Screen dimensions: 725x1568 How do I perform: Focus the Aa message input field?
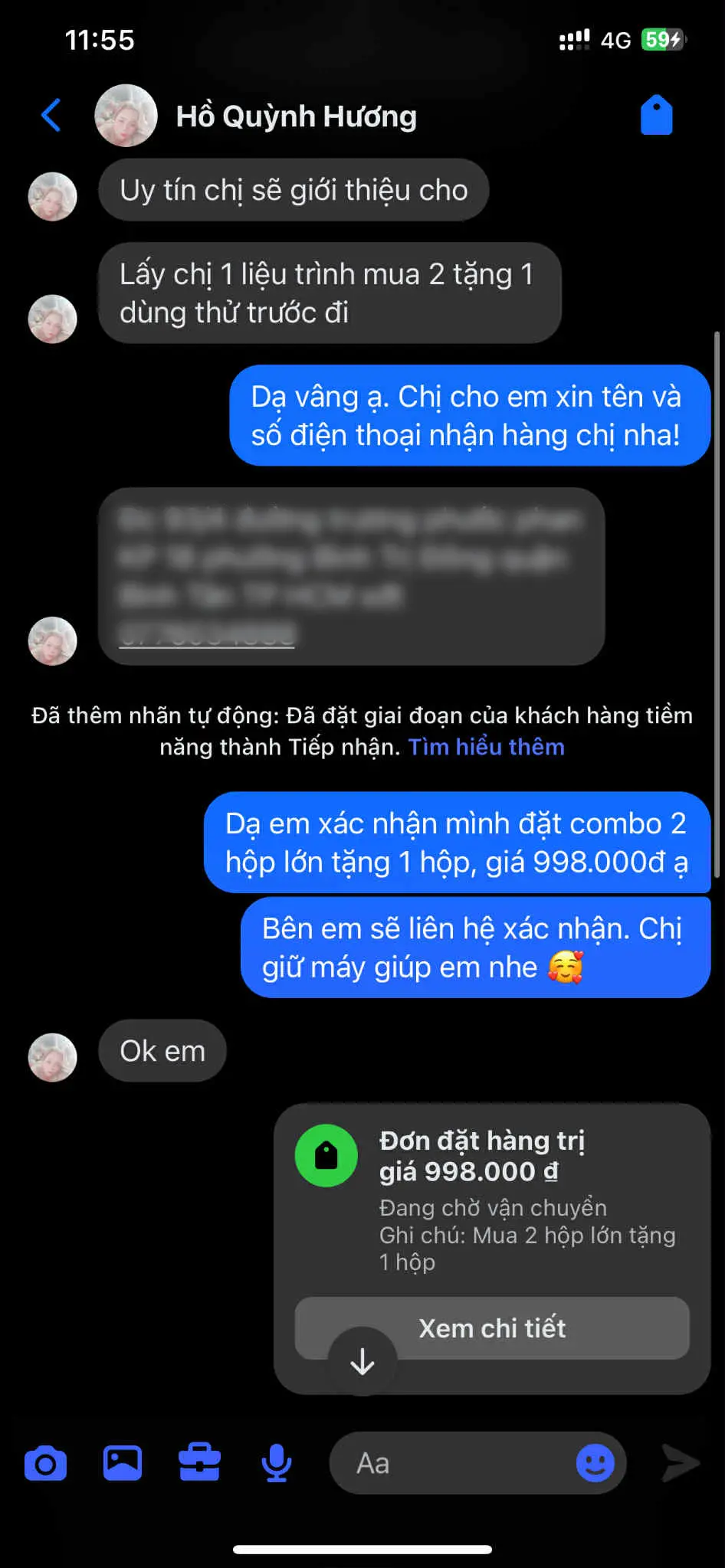tap(452, 1463)
